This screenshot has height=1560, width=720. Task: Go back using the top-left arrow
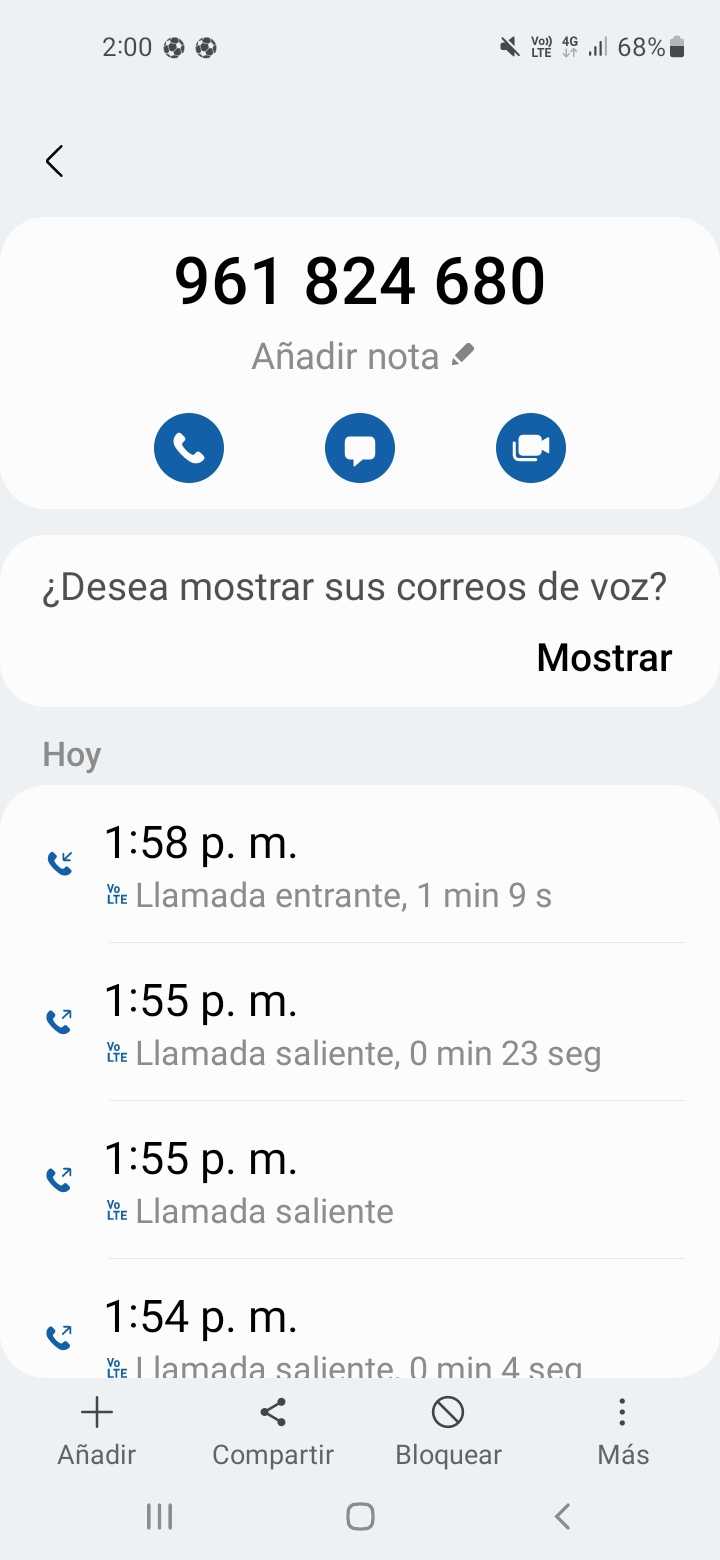click(x=55, y=161)
